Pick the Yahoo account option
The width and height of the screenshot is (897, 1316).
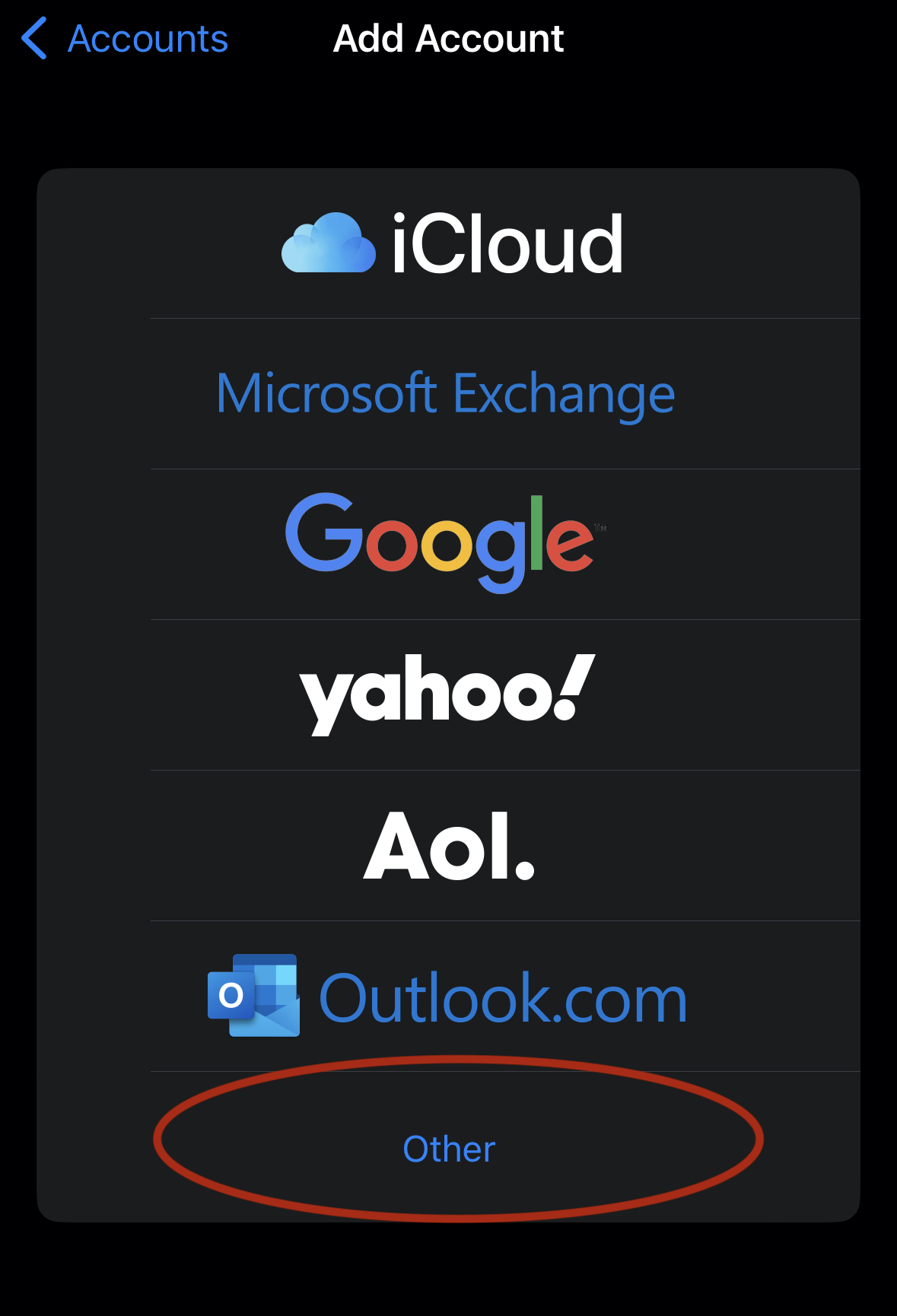447,694
